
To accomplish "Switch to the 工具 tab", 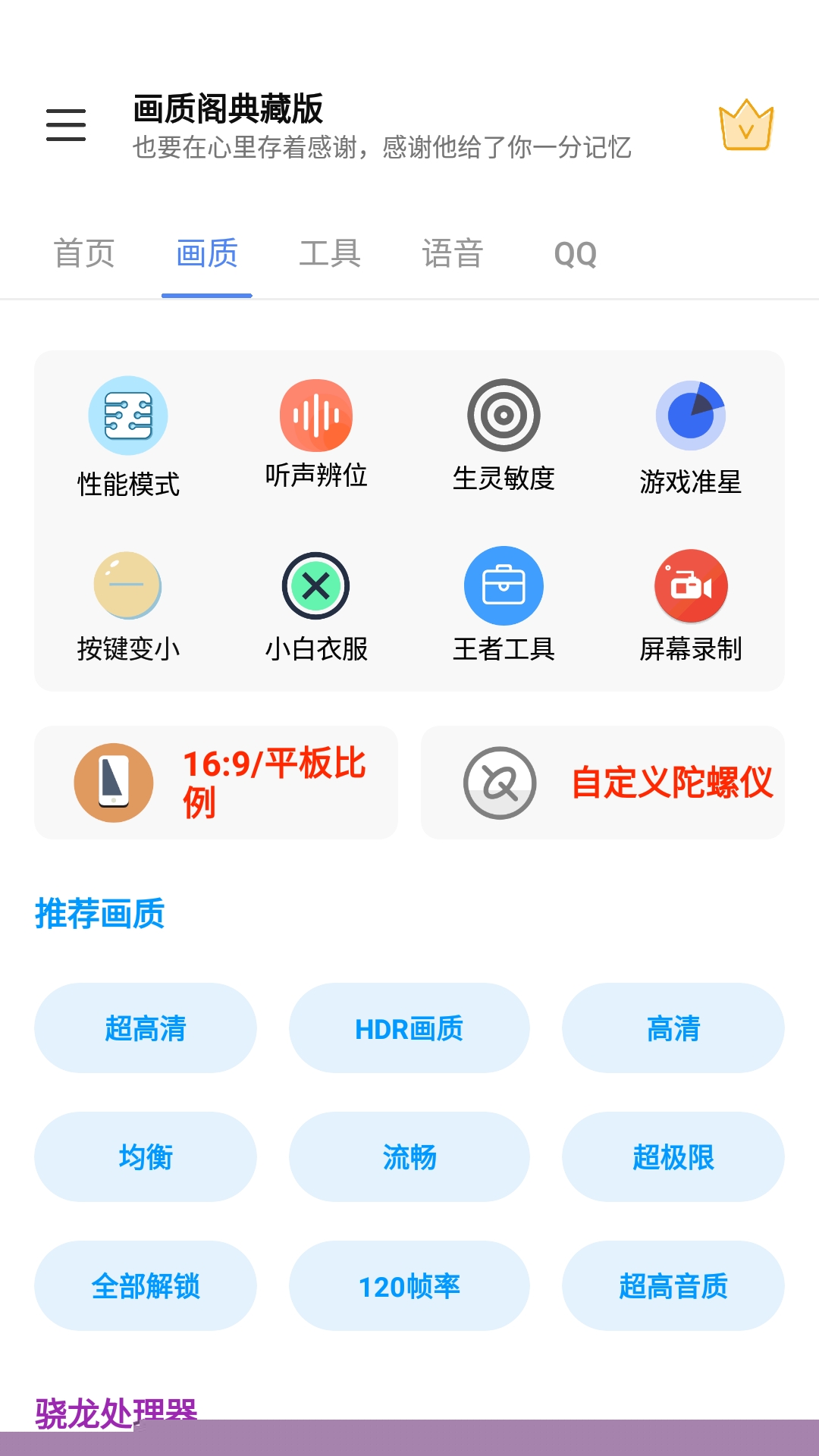I will [x=330, y=253].
